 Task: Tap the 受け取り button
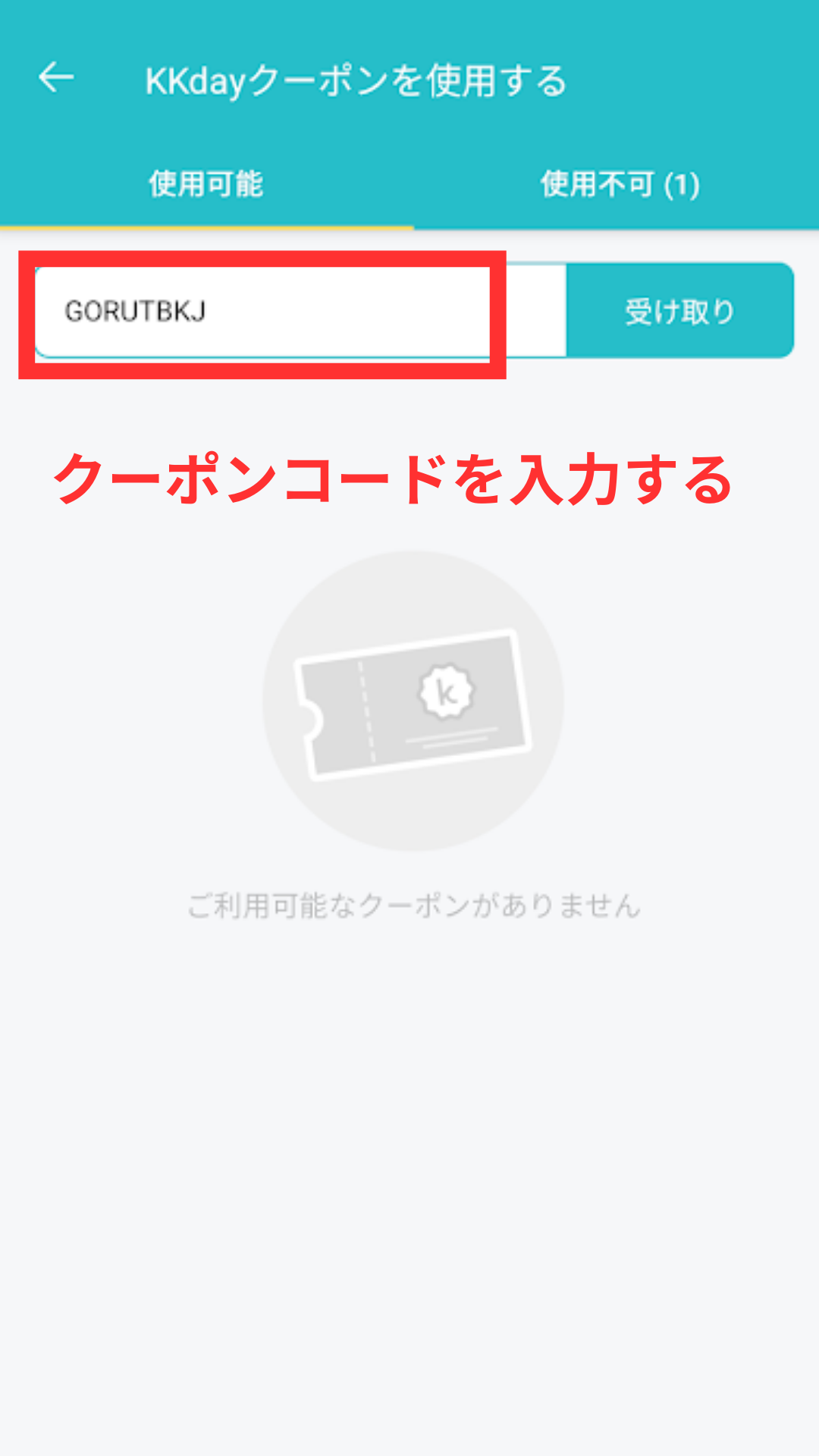pyautogui.click(x=679, y=311)
